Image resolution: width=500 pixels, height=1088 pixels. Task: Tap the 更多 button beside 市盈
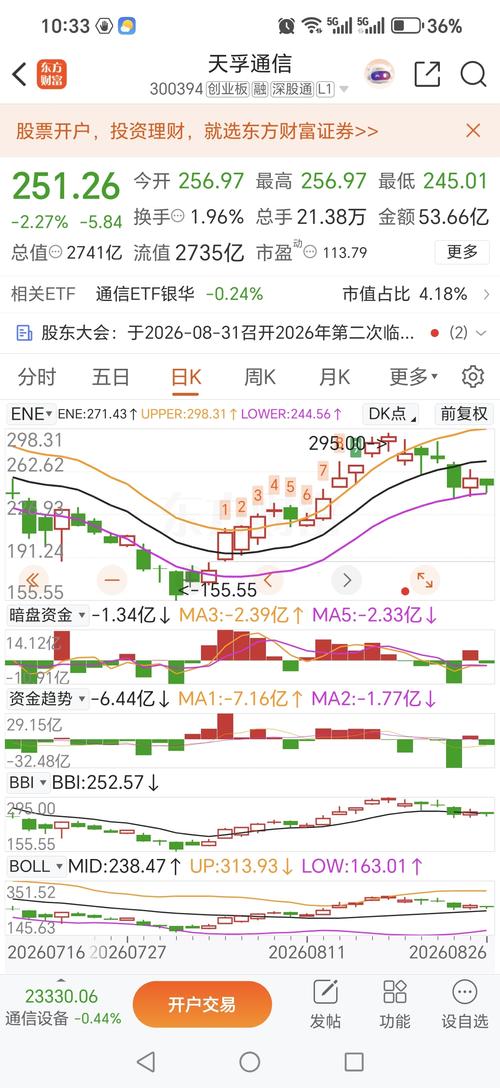[463, 252]
